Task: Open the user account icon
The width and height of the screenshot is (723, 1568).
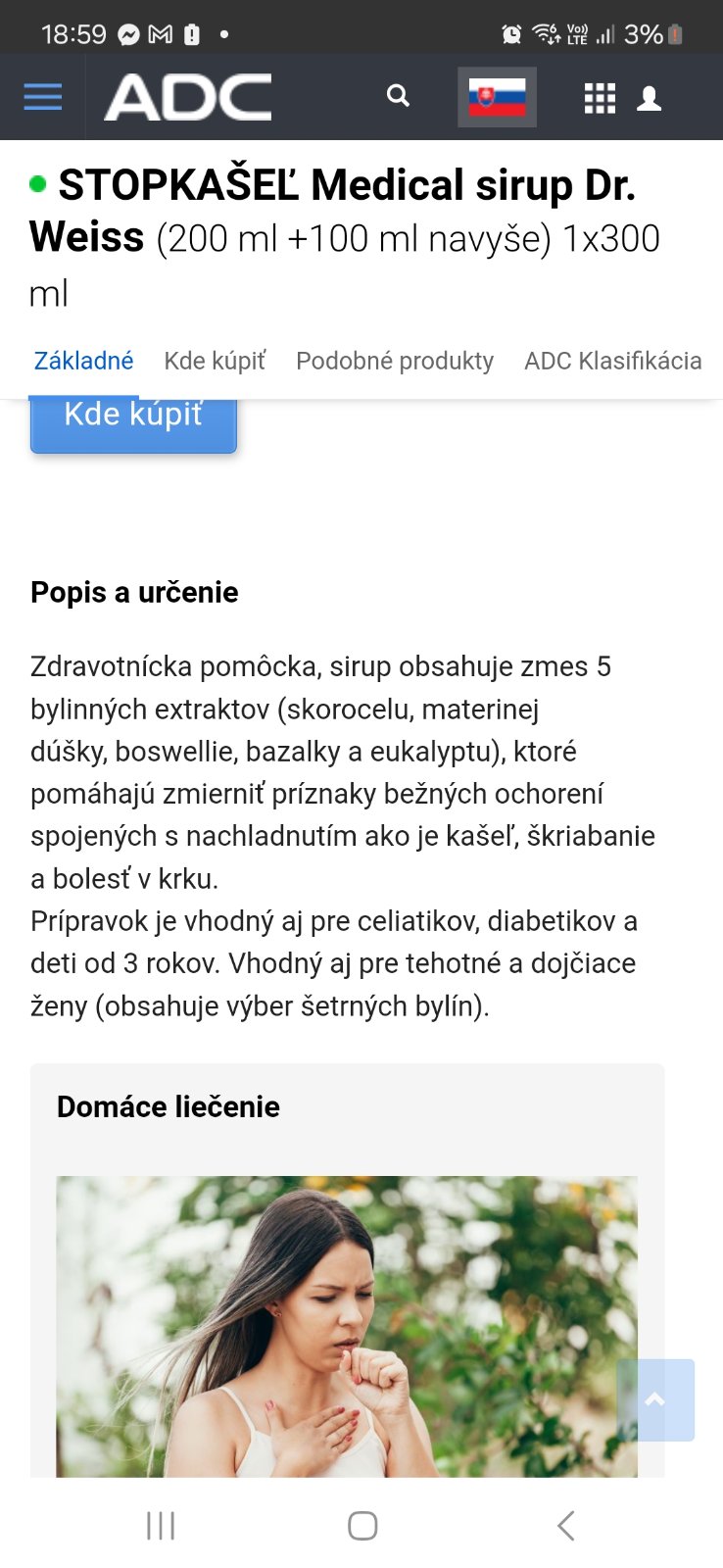Action: (650, 98)
